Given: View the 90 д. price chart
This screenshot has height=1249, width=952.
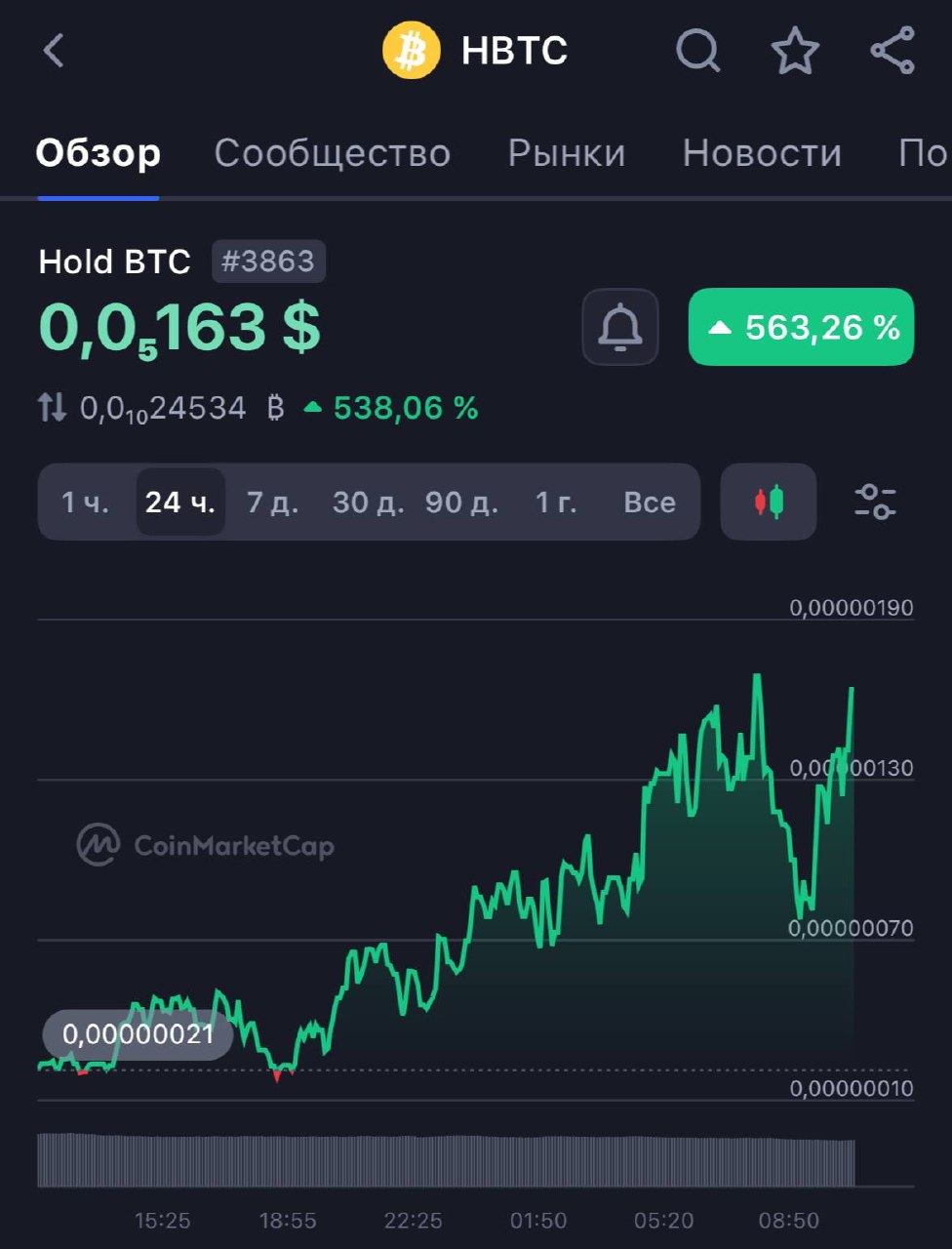Looking at the screenshot, I should 461,503.
